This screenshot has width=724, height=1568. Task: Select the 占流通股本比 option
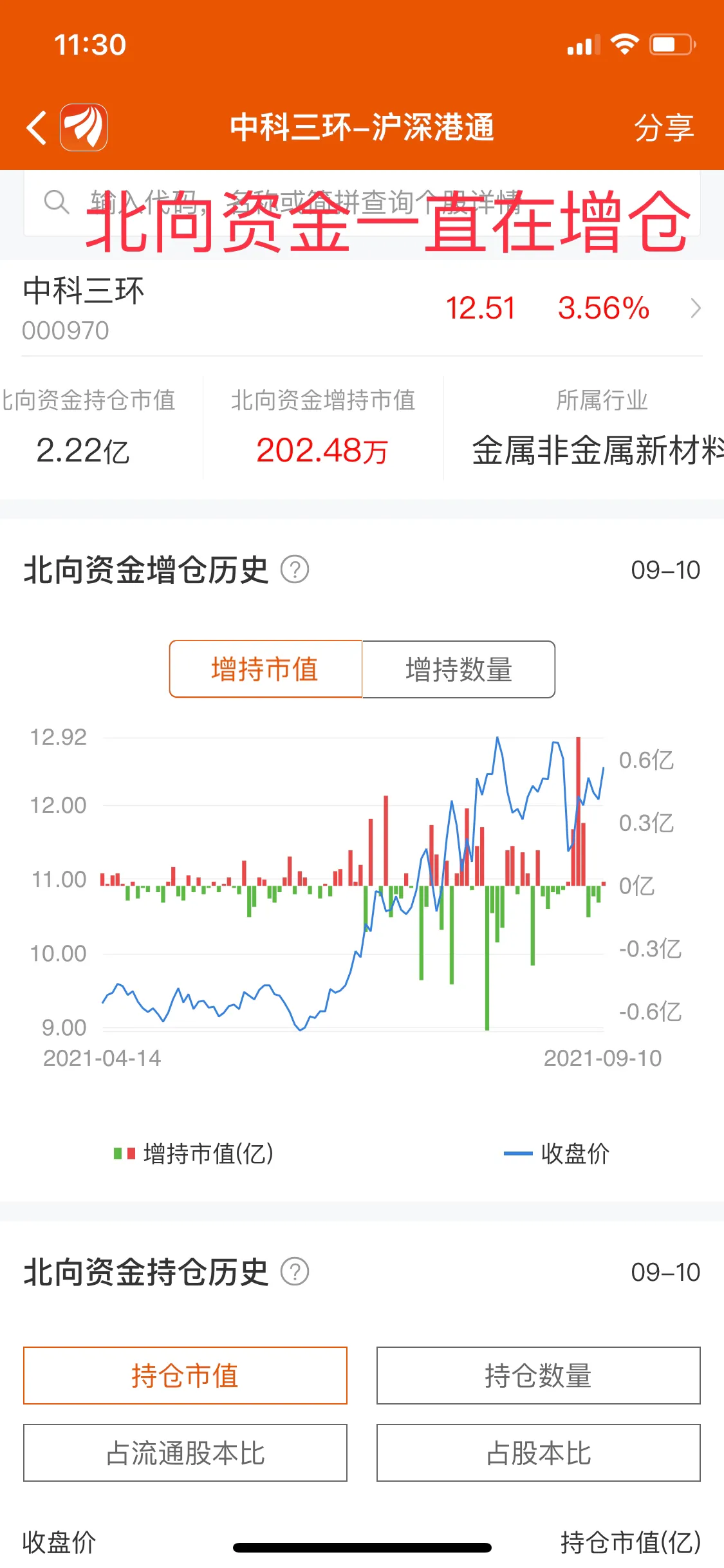tap(185, 1453)
